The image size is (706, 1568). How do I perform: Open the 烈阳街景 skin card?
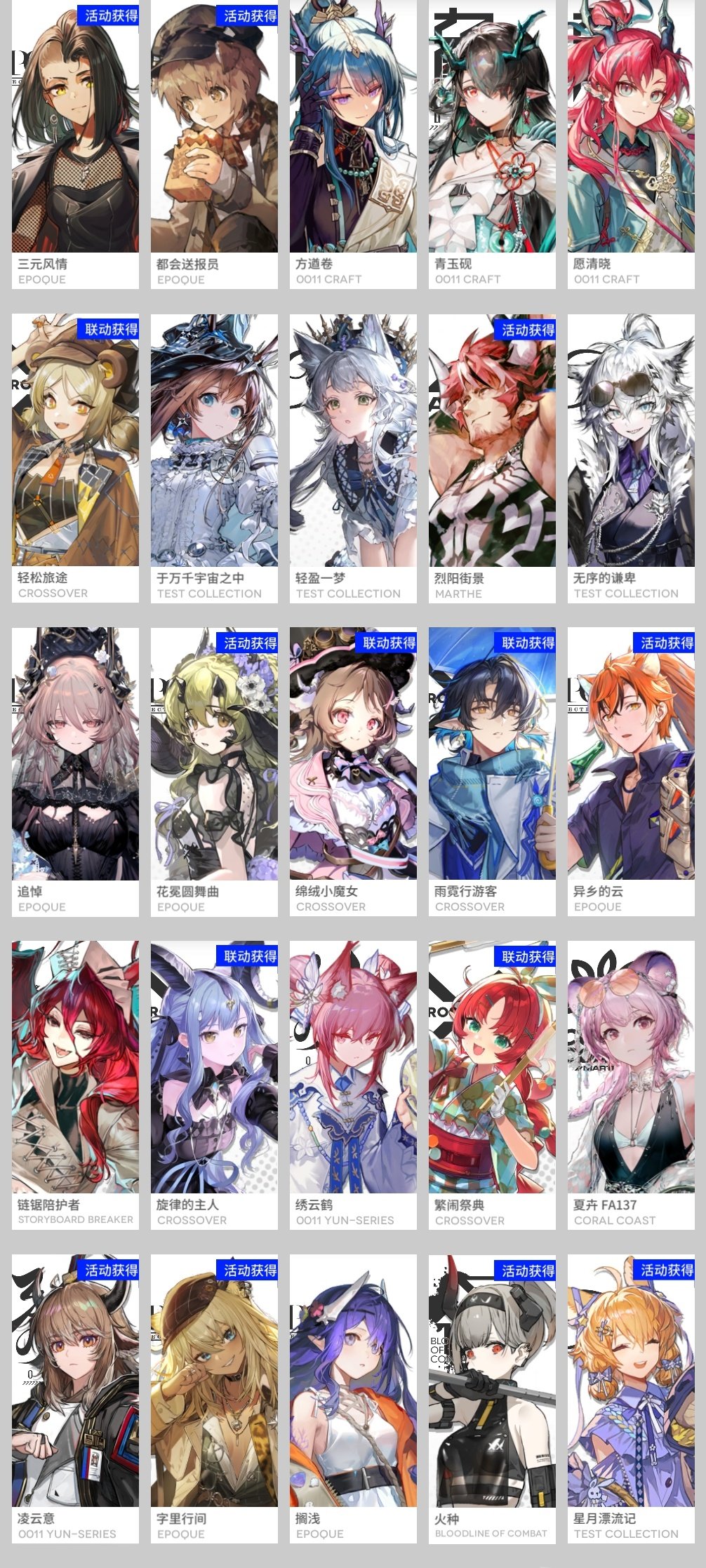pyautogui.click(x=492, y=457)
